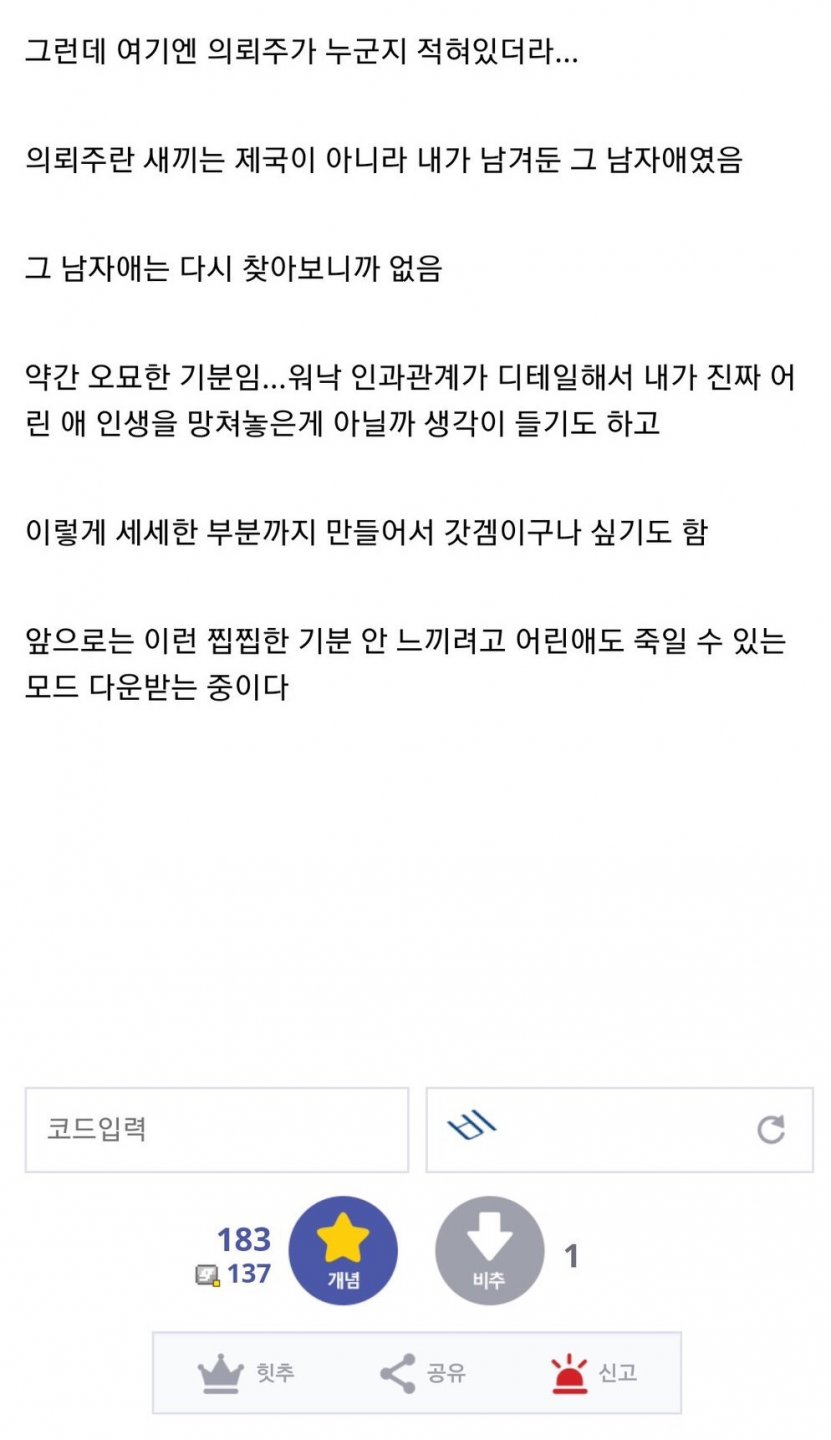
Task: Tap the 힛추 crown button
Action: (x=246, y=1373)
